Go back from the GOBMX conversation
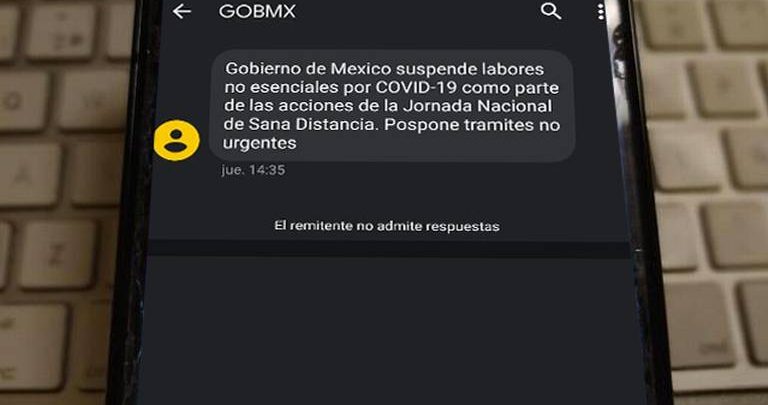Viewport: 768px width, 405px height. pyautogui.click(x=181, y=12)
